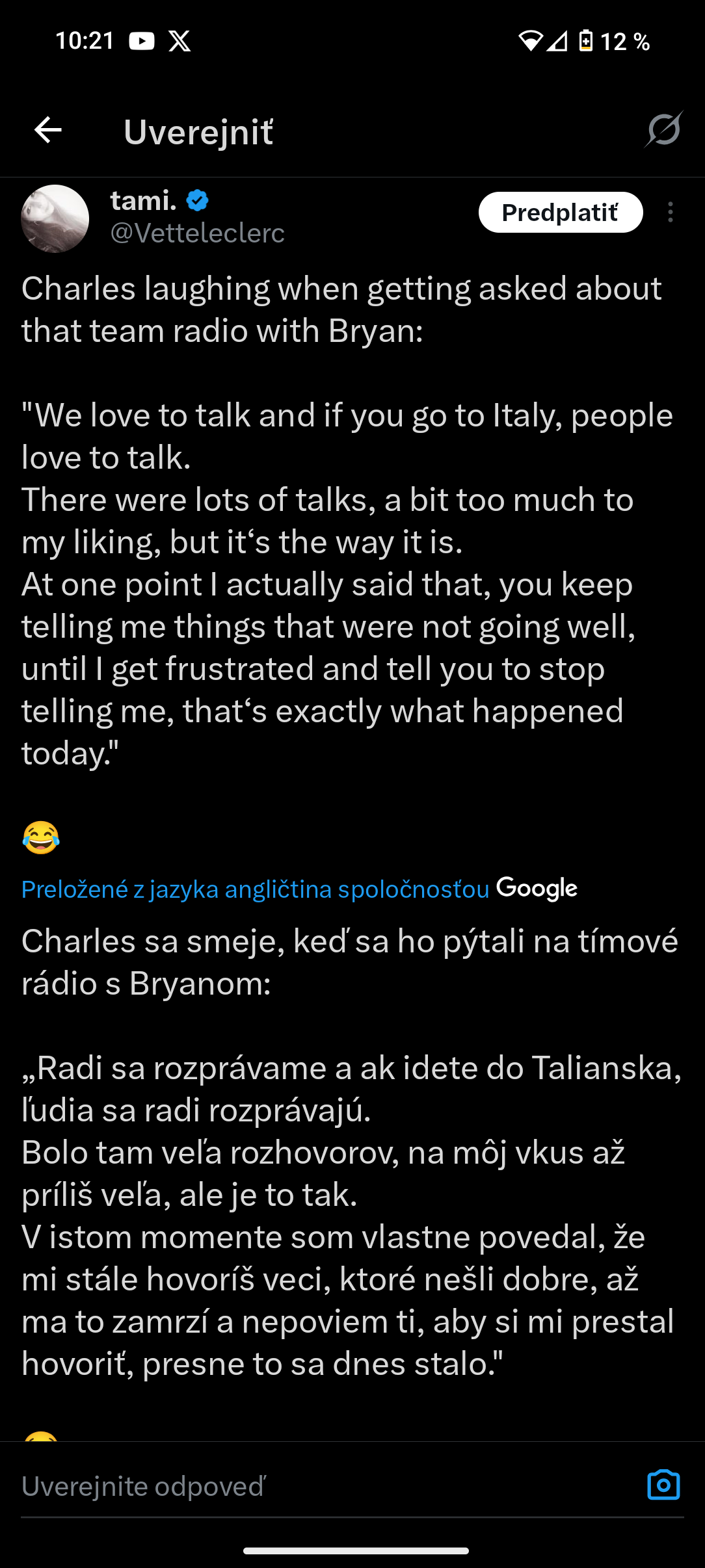Focus the Uverejnite odpoveď reply field
This screenshot has height=1568, width=705.
click(325, 1486)
